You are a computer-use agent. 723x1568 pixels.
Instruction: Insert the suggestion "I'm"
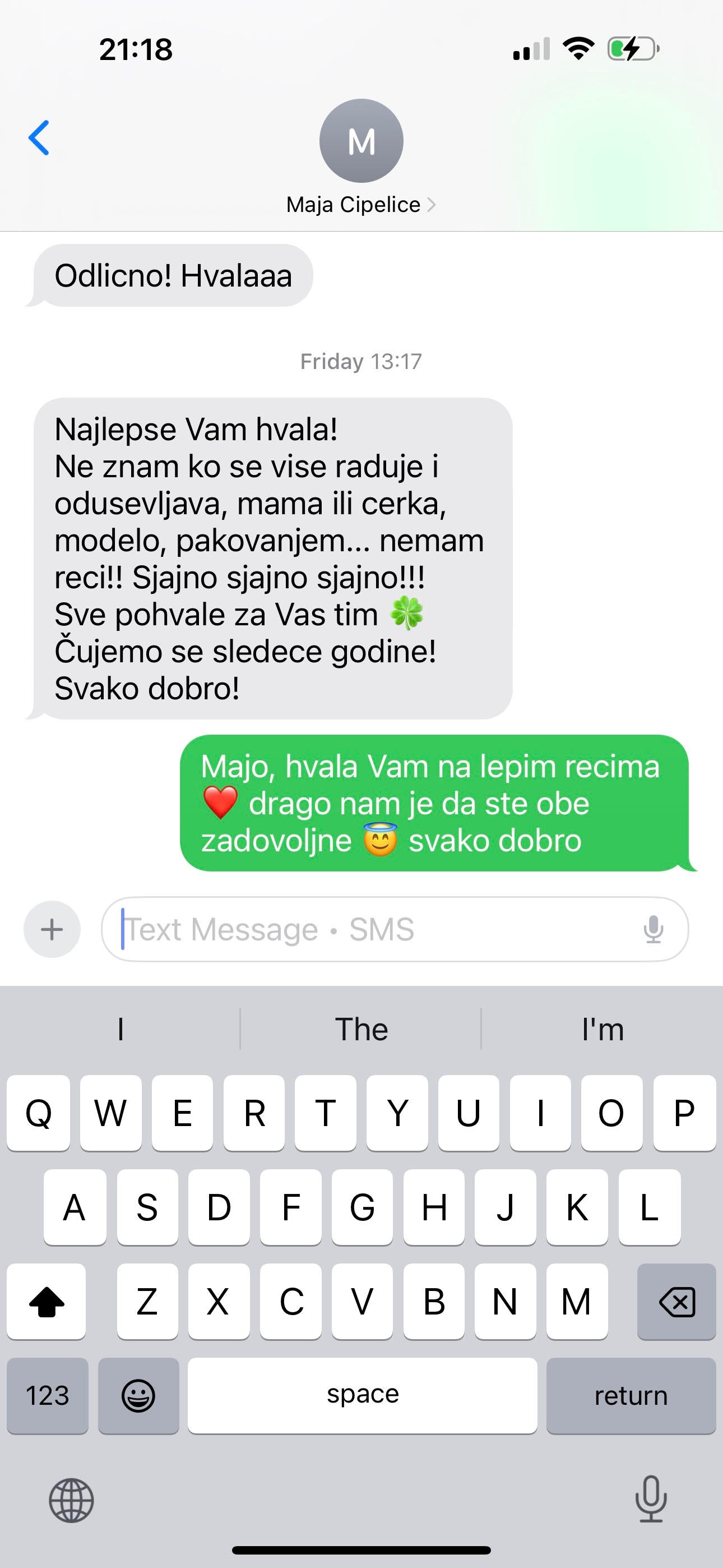click(602, 1029)
